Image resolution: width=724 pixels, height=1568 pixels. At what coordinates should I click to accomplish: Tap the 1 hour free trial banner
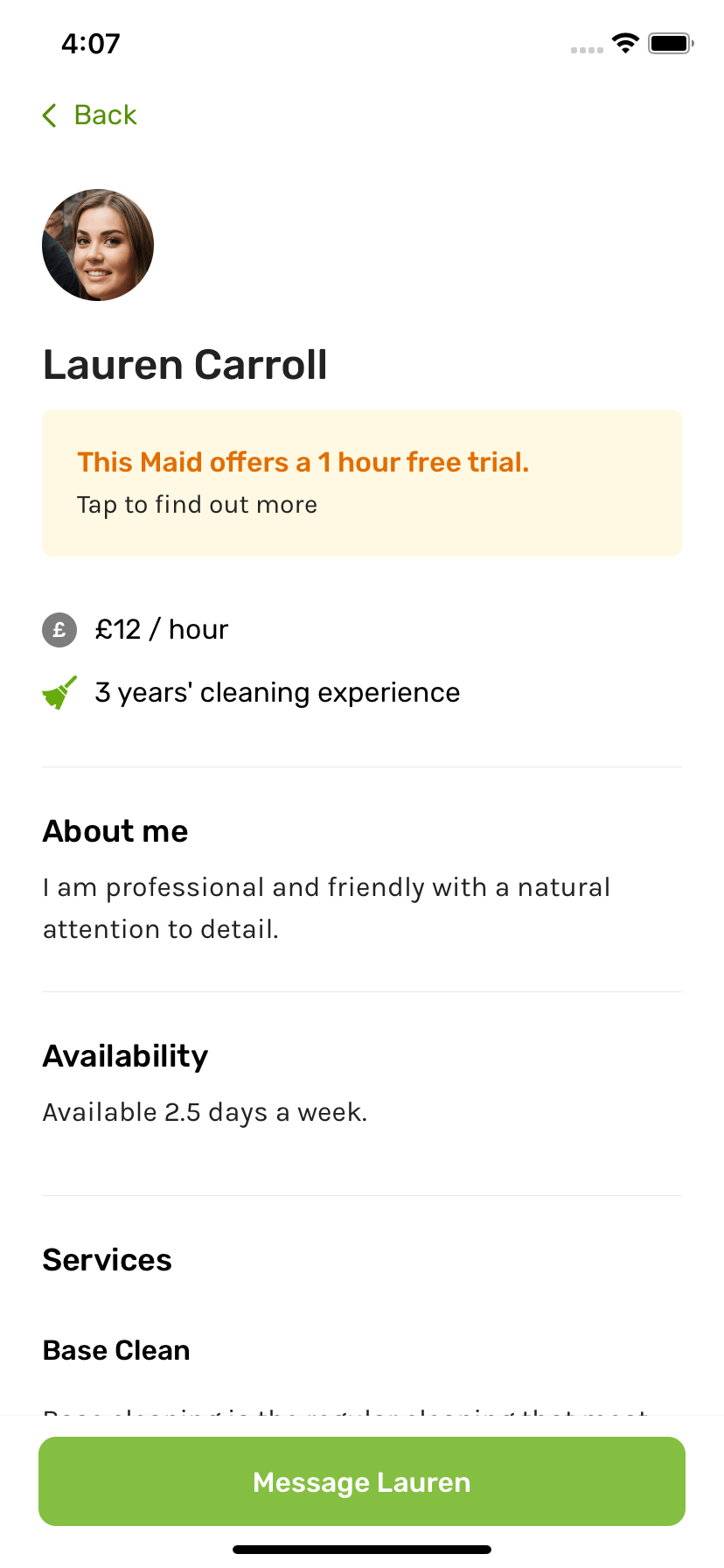tap(361, 481)
